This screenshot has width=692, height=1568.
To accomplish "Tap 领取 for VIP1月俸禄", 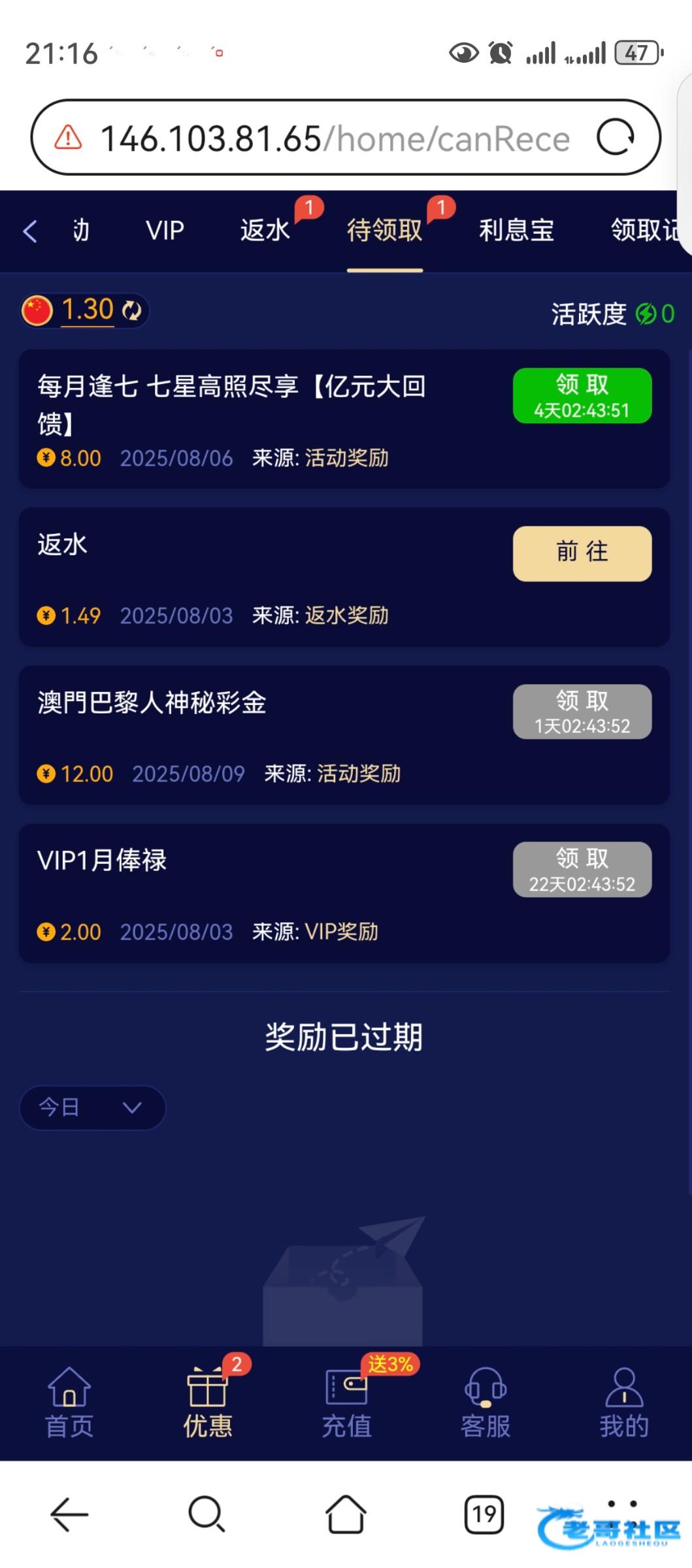I will (582, 869).
